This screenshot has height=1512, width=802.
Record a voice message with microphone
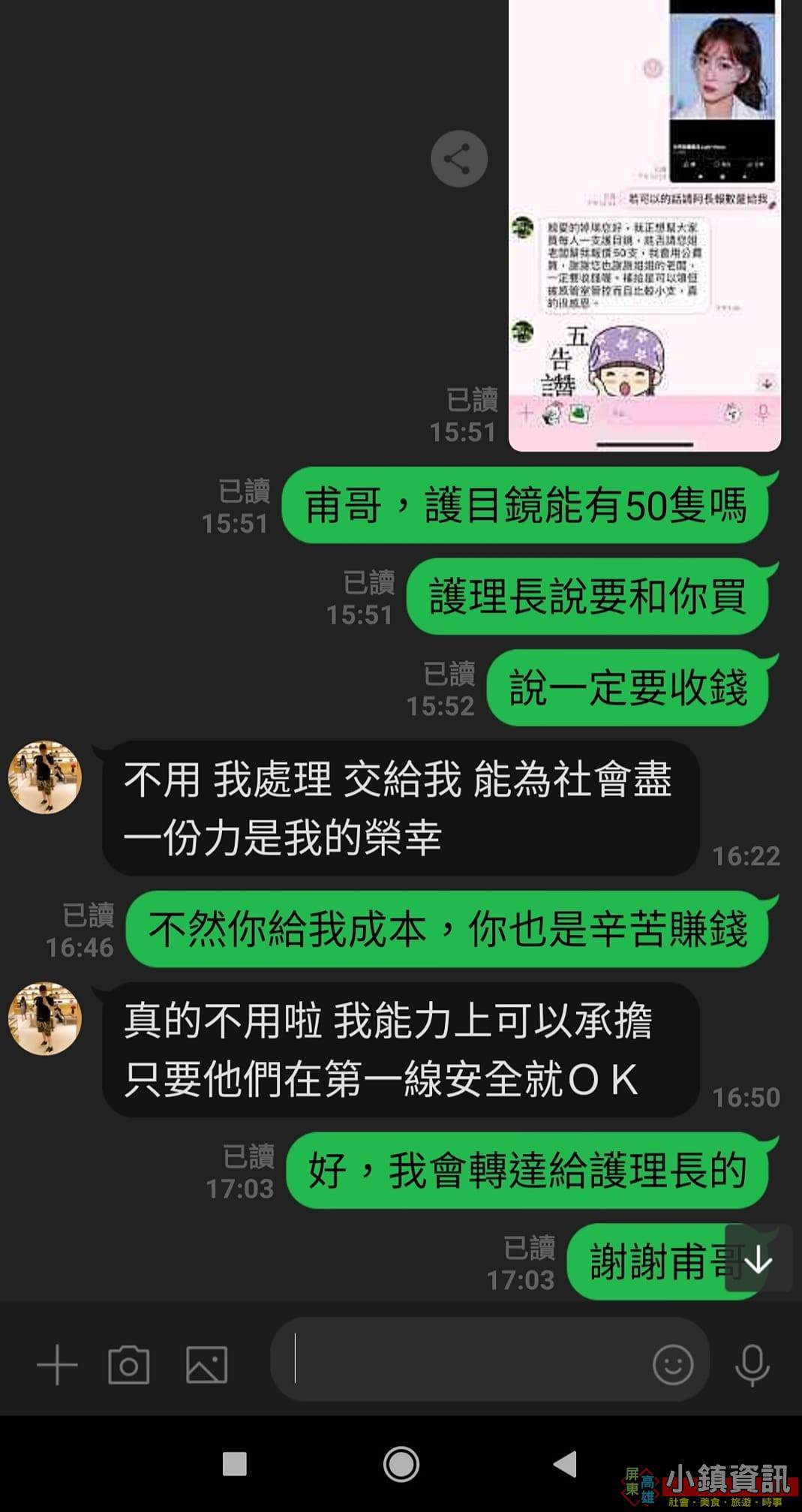click(752, 1365)
